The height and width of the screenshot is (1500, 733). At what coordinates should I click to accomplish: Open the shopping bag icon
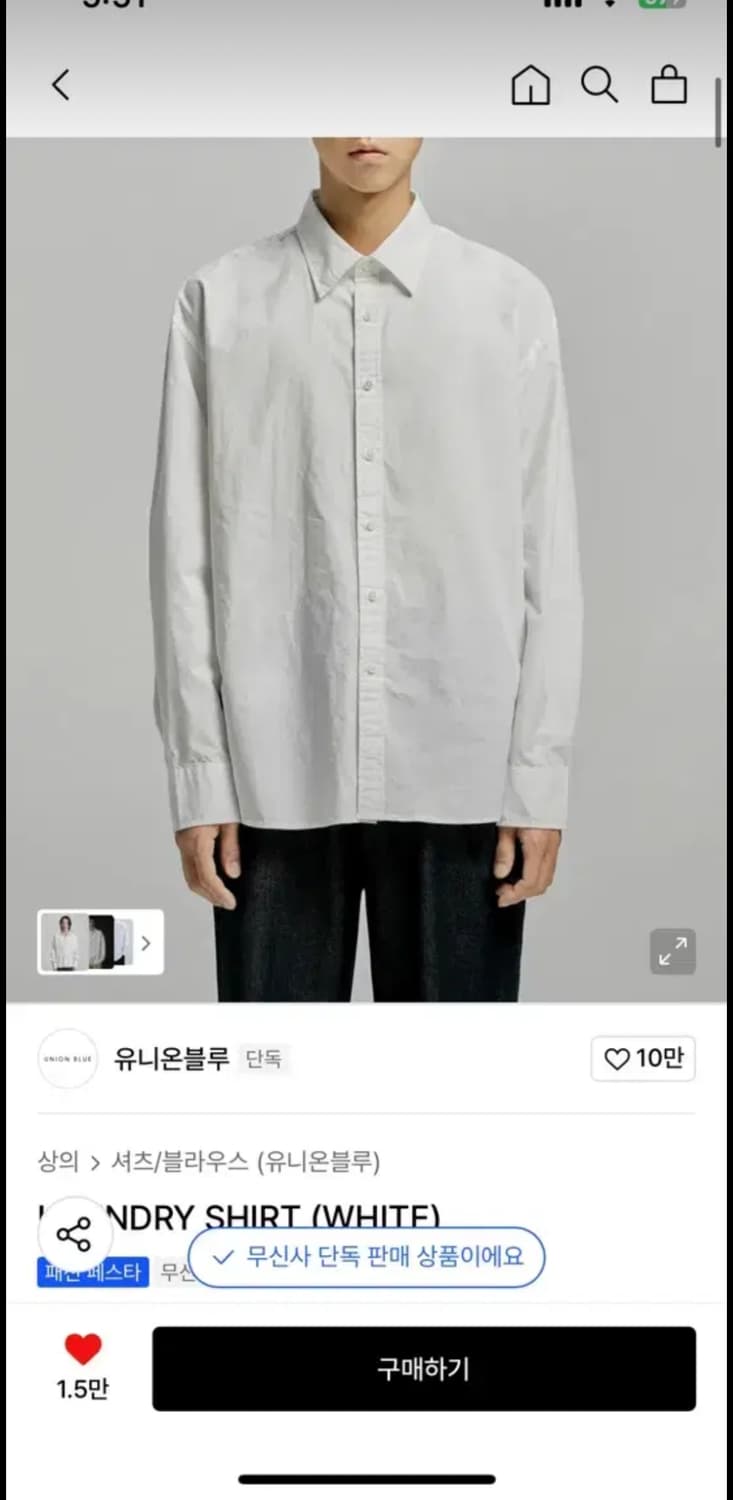pyautogui.click(x=670, y=85)
